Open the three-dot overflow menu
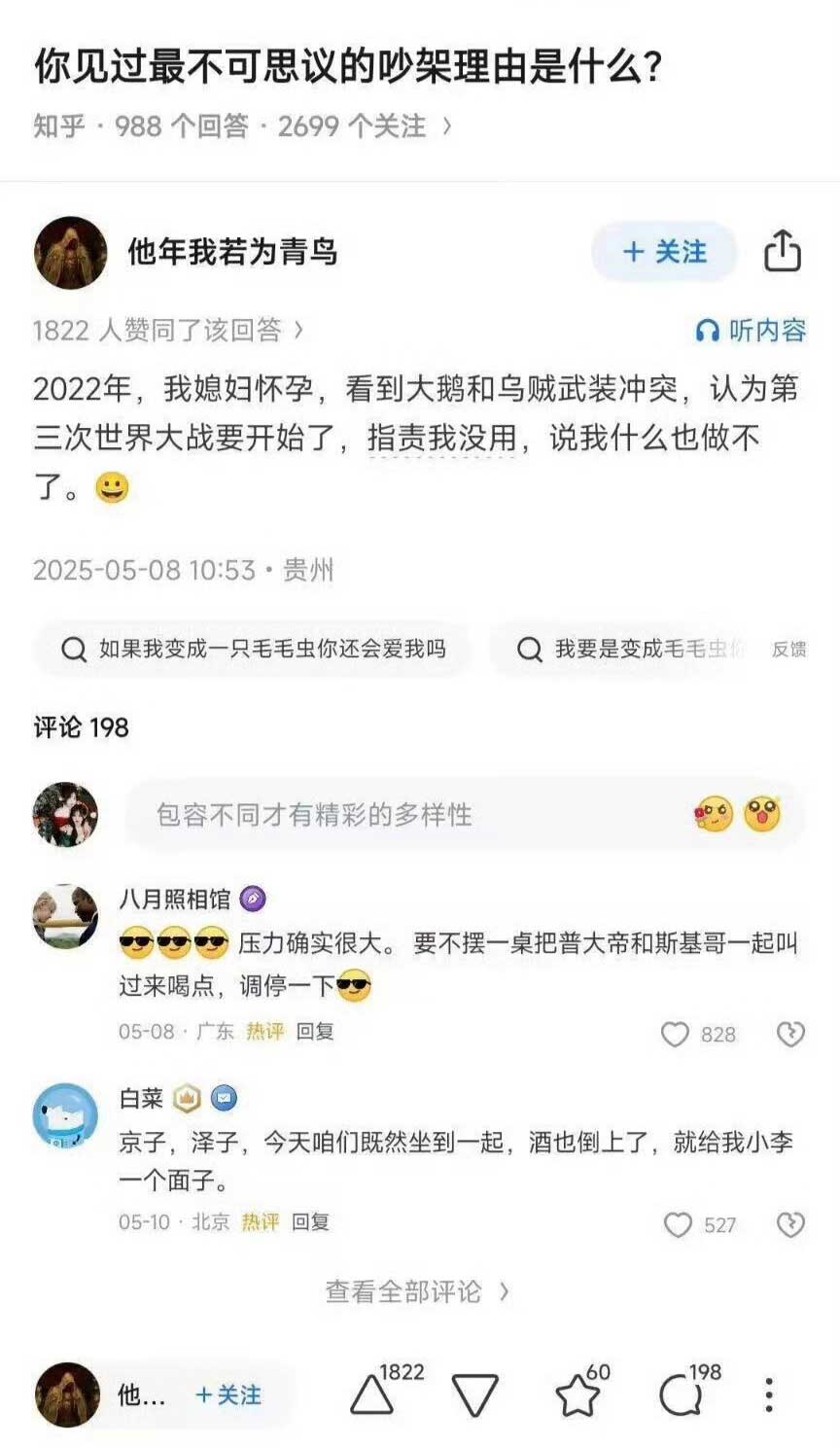Screen dimensions: 840x1447 pos(769,1395)
